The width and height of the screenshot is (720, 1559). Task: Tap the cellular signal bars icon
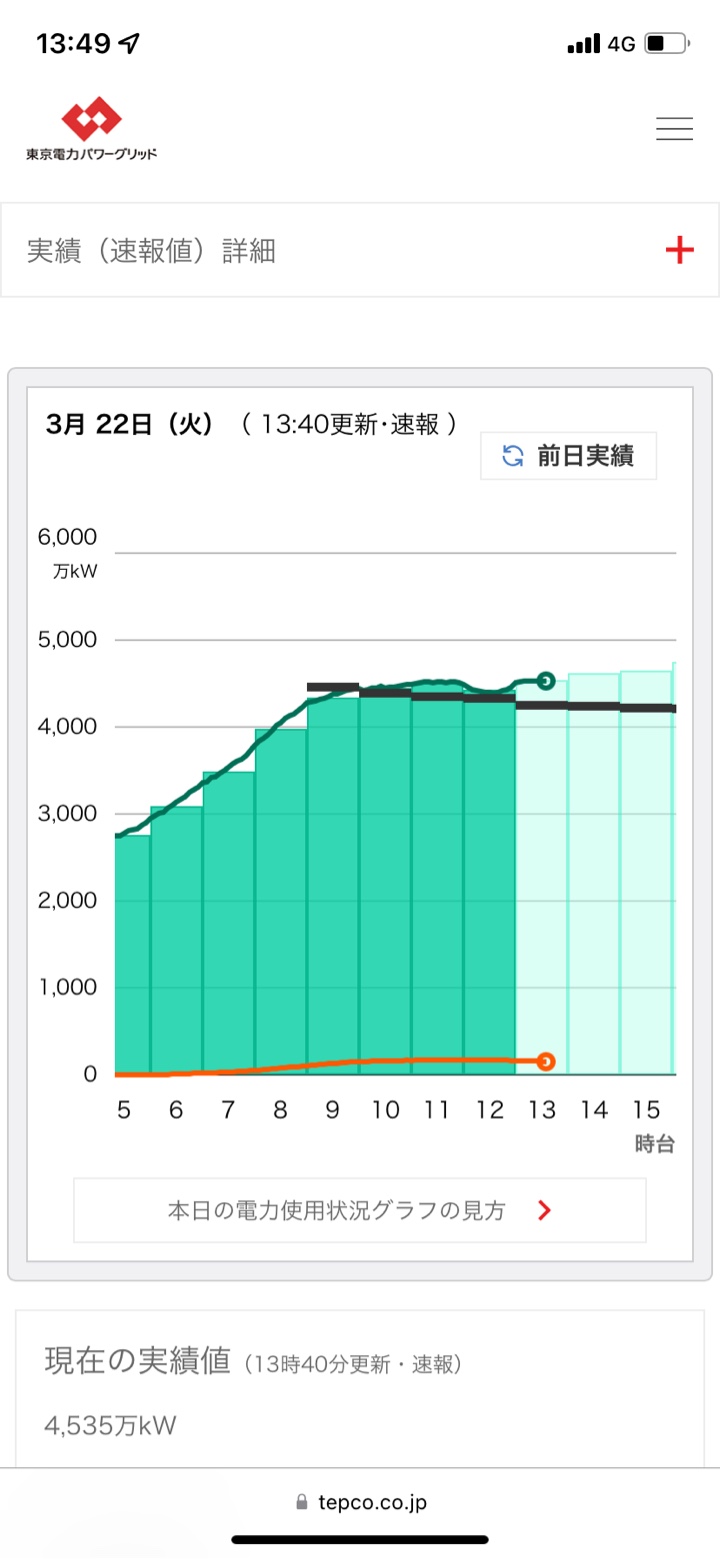583,42
